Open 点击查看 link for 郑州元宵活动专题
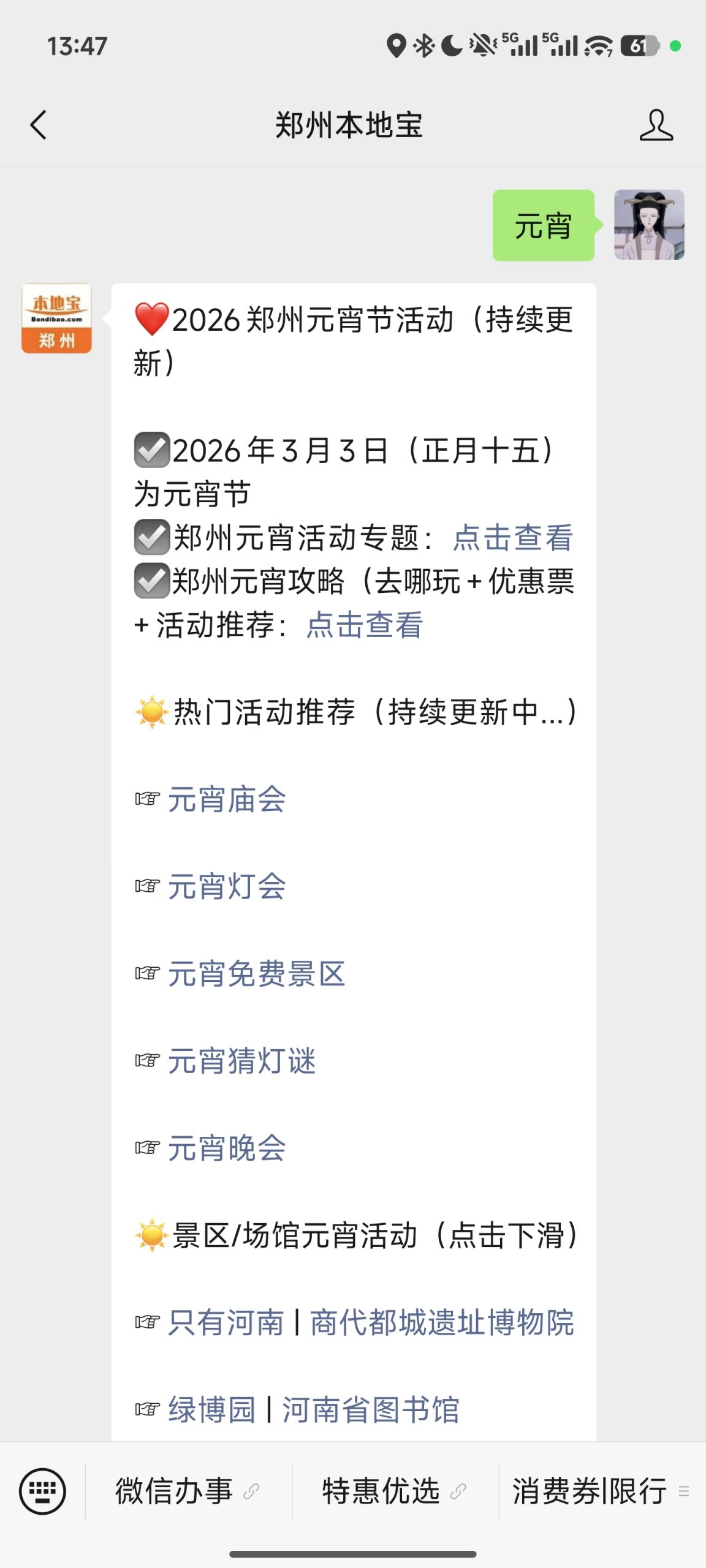This screenshot has height=1568, width=706. click(x=512, y=538)
